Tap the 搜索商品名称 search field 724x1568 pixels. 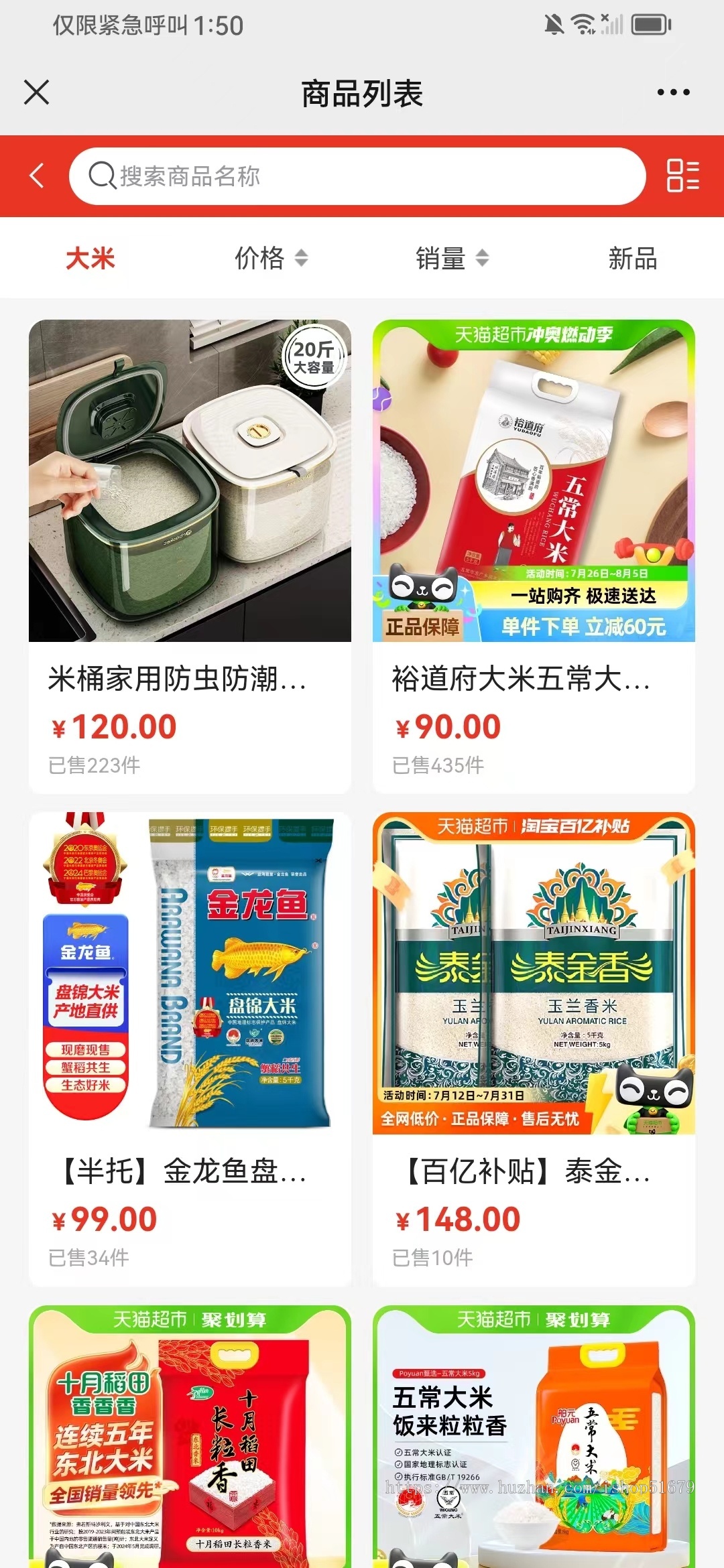(x=357, y=176)
